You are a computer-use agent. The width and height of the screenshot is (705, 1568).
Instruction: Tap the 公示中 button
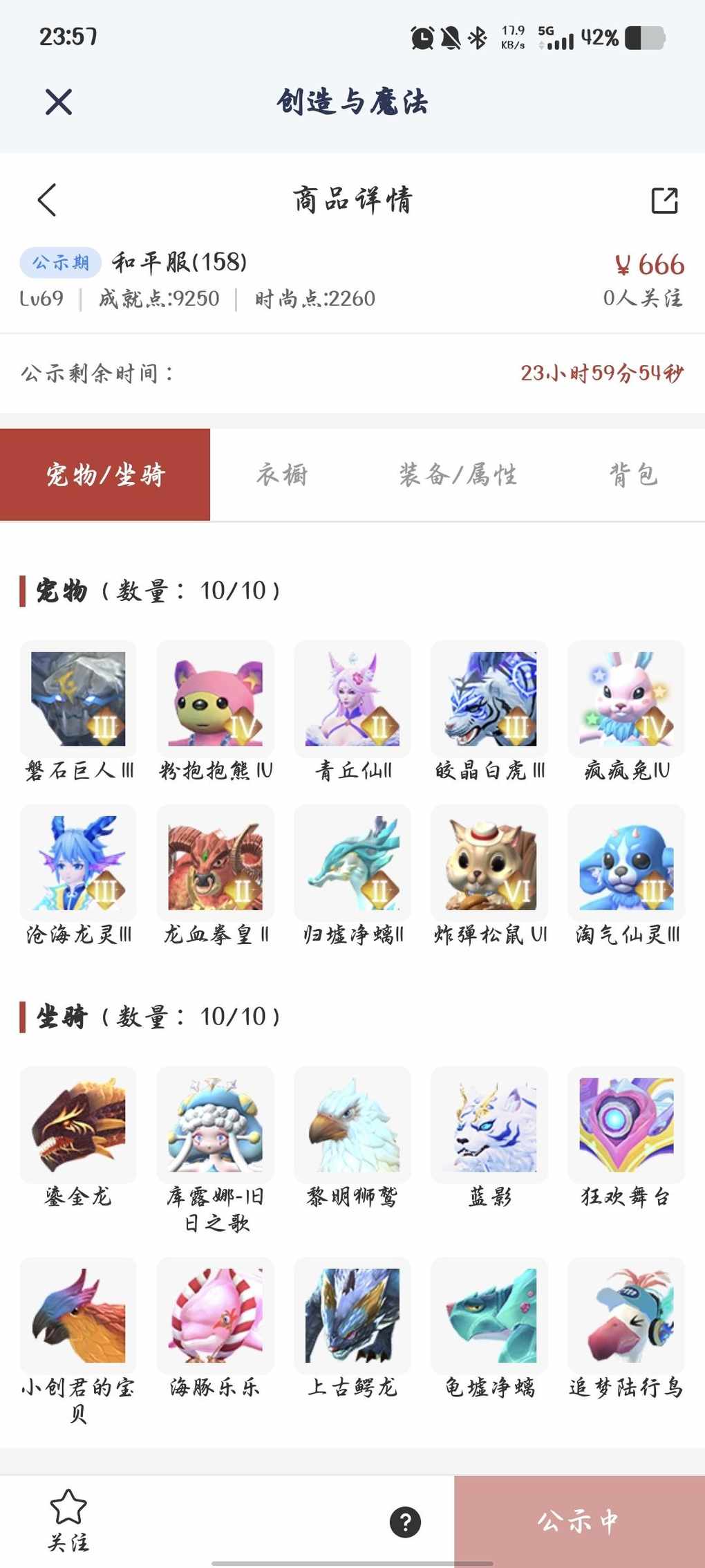579,1522
